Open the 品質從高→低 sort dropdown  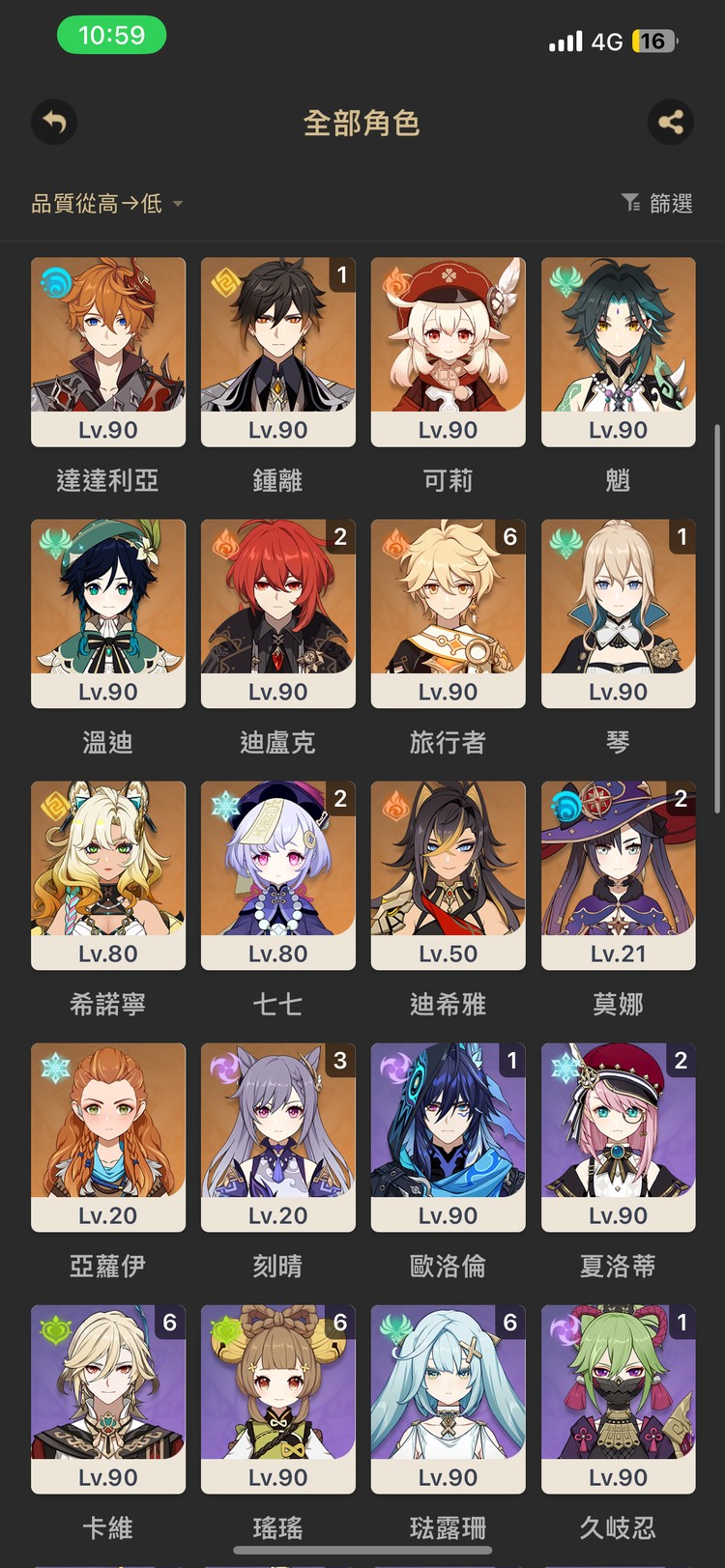click(106, 204)
